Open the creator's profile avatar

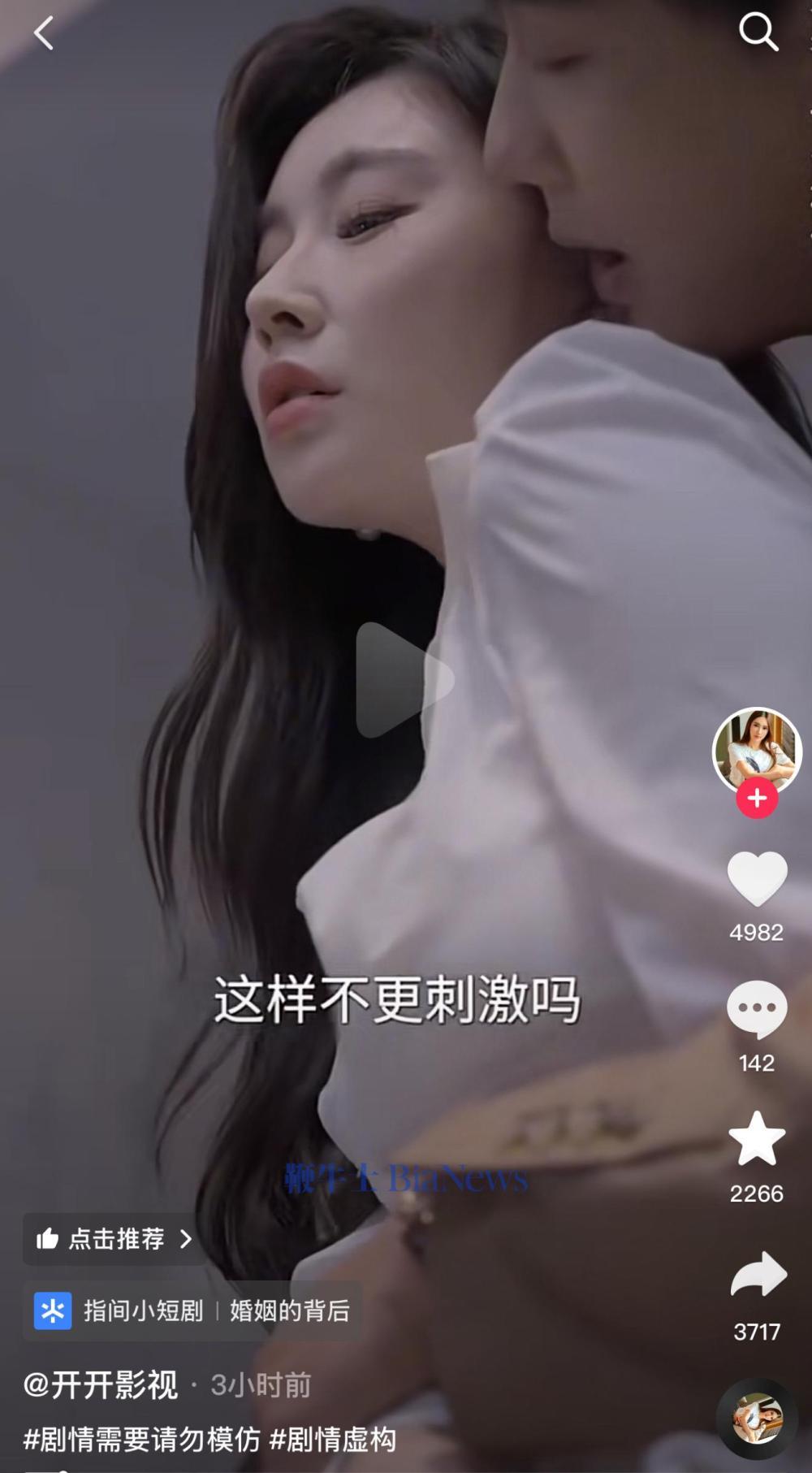[x=757, y=750]
